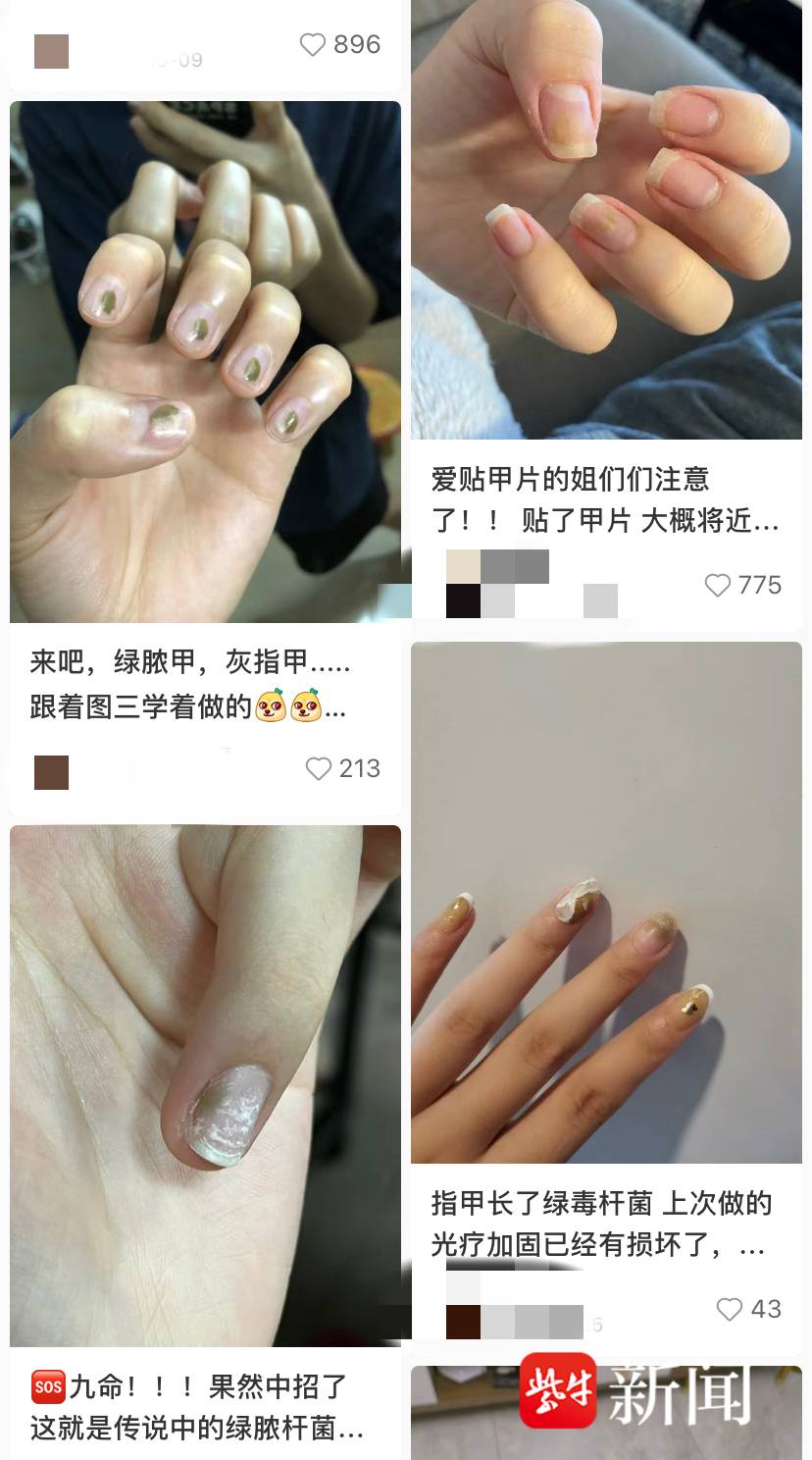Screen dimensions: 812x1460
Task: Open the 指甲长了绿毒杆菌 post
Action: (x=606, y=902)
